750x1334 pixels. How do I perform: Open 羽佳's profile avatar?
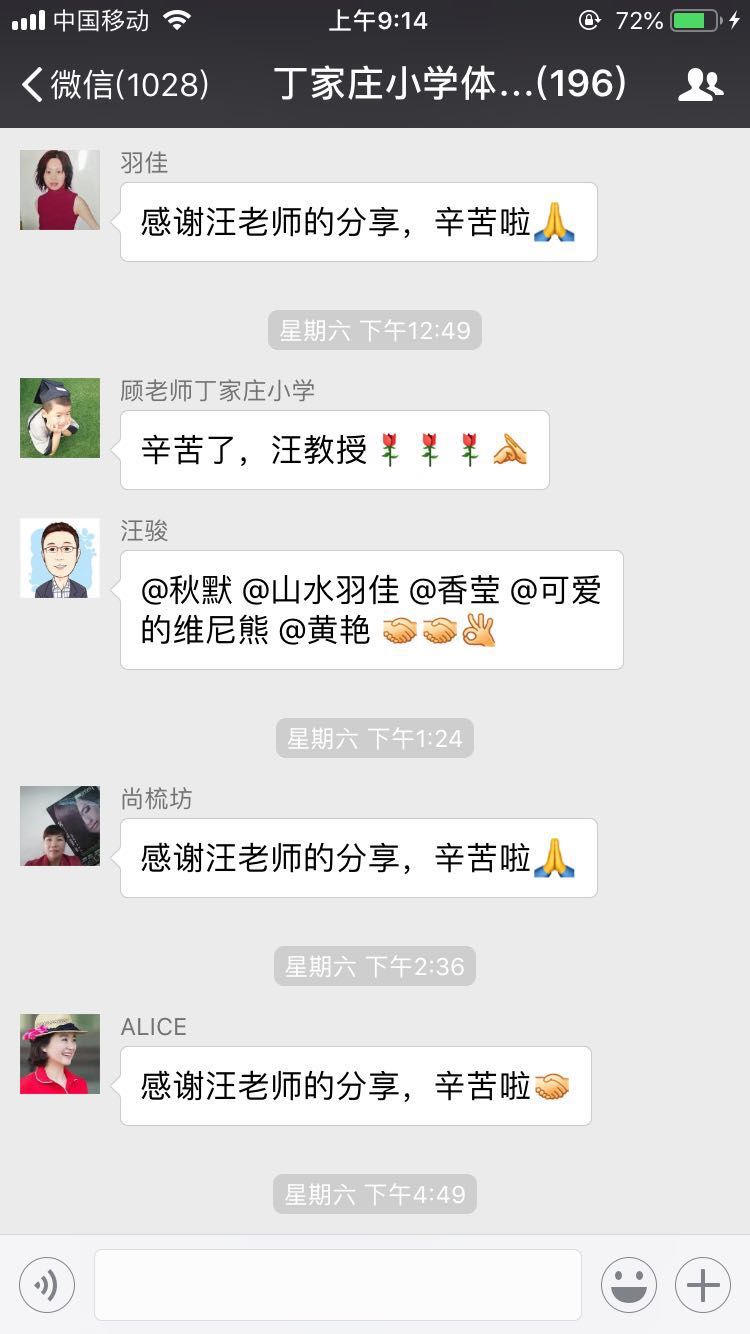click(60, 190)
